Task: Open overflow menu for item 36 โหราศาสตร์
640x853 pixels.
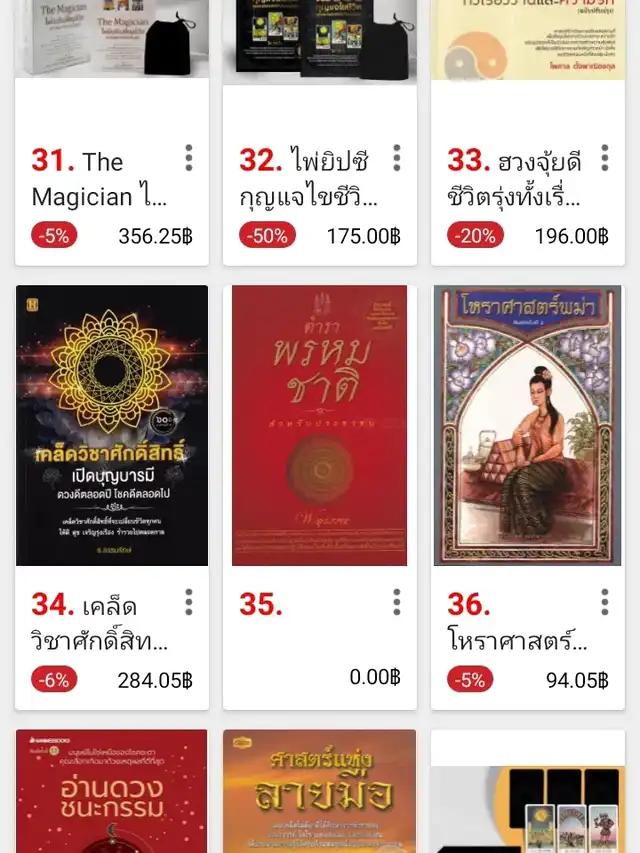Action: click(x=604, y=602)
